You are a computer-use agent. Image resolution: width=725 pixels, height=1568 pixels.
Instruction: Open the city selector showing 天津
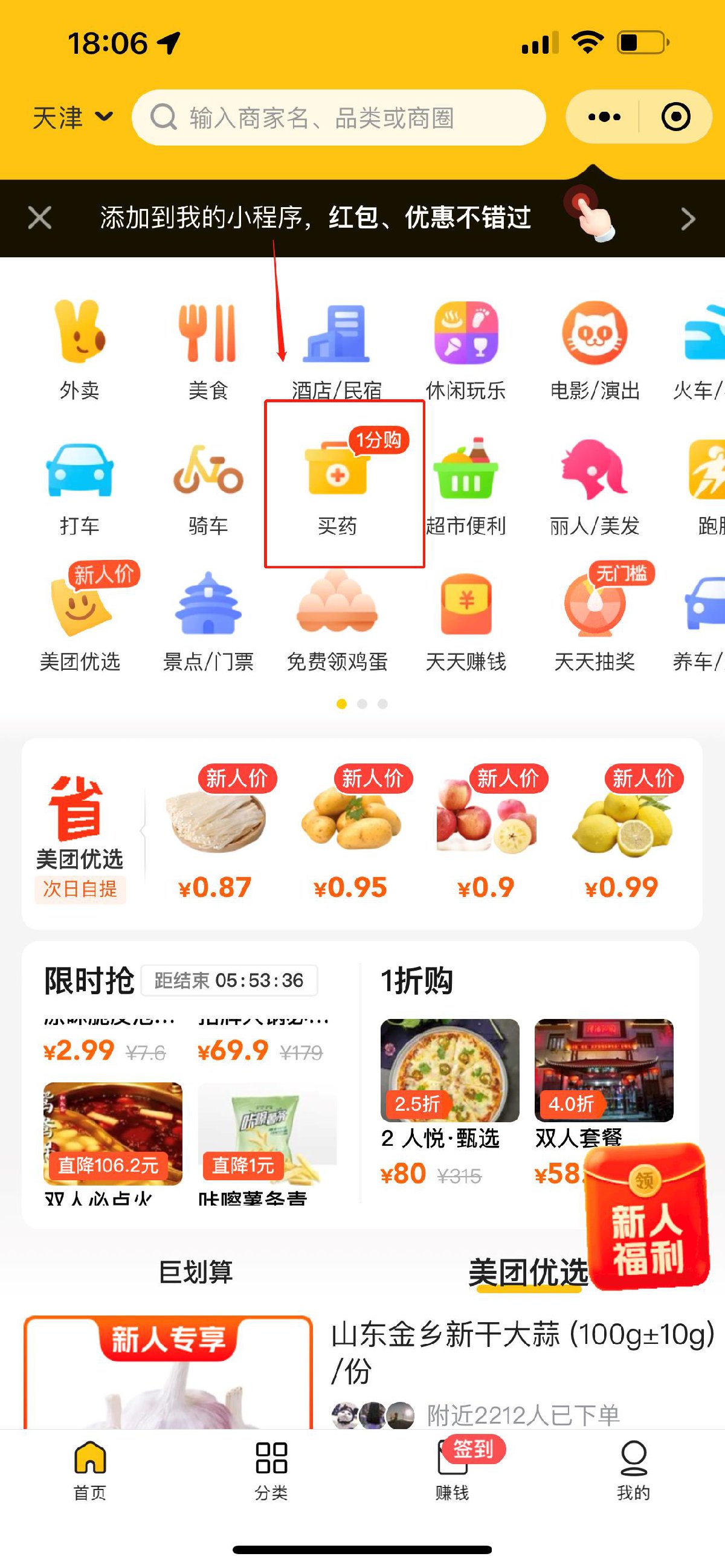(72, 117)
